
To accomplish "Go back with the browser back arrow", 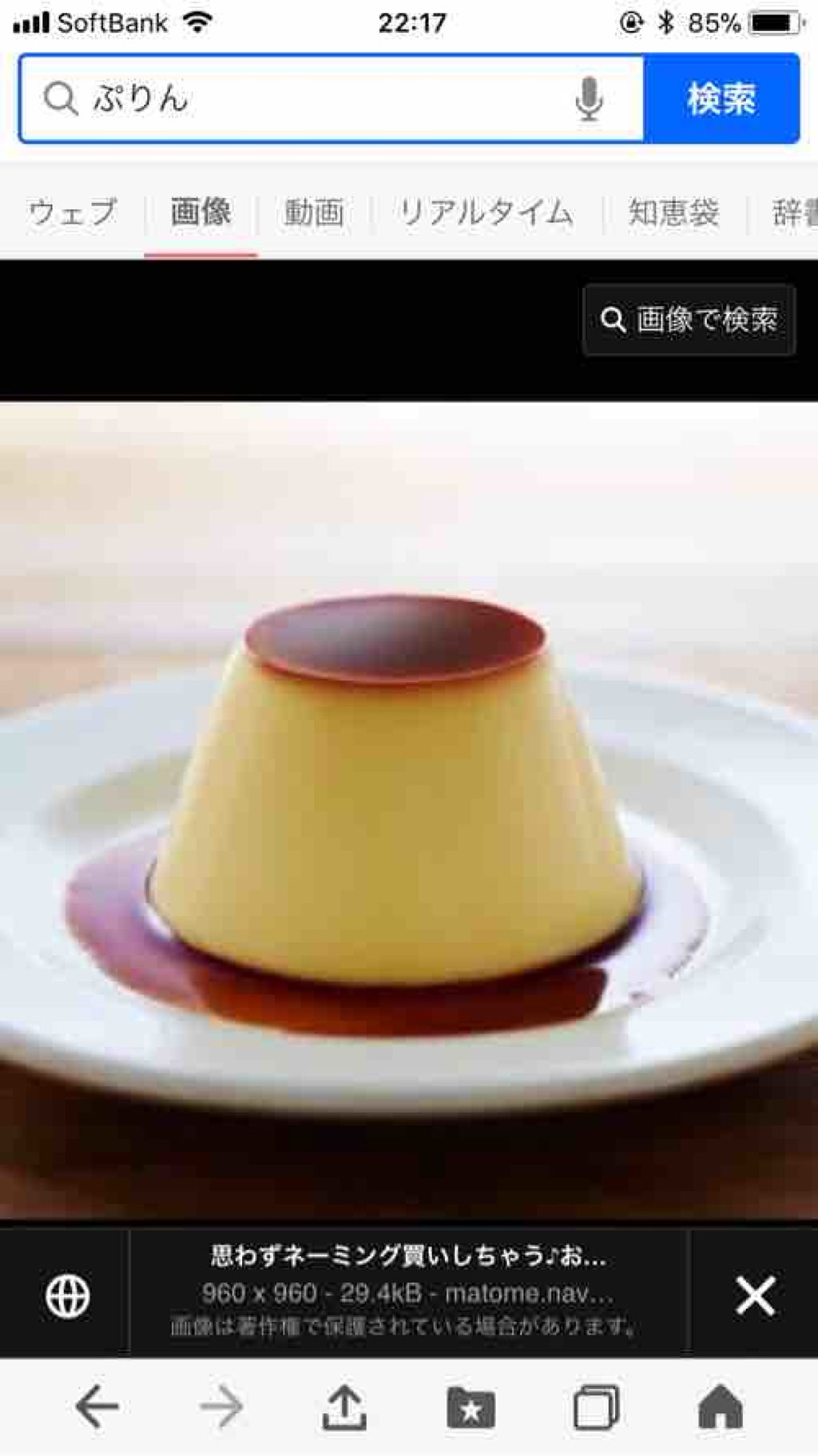I will pyautogui.click(x=97, y=1406).
